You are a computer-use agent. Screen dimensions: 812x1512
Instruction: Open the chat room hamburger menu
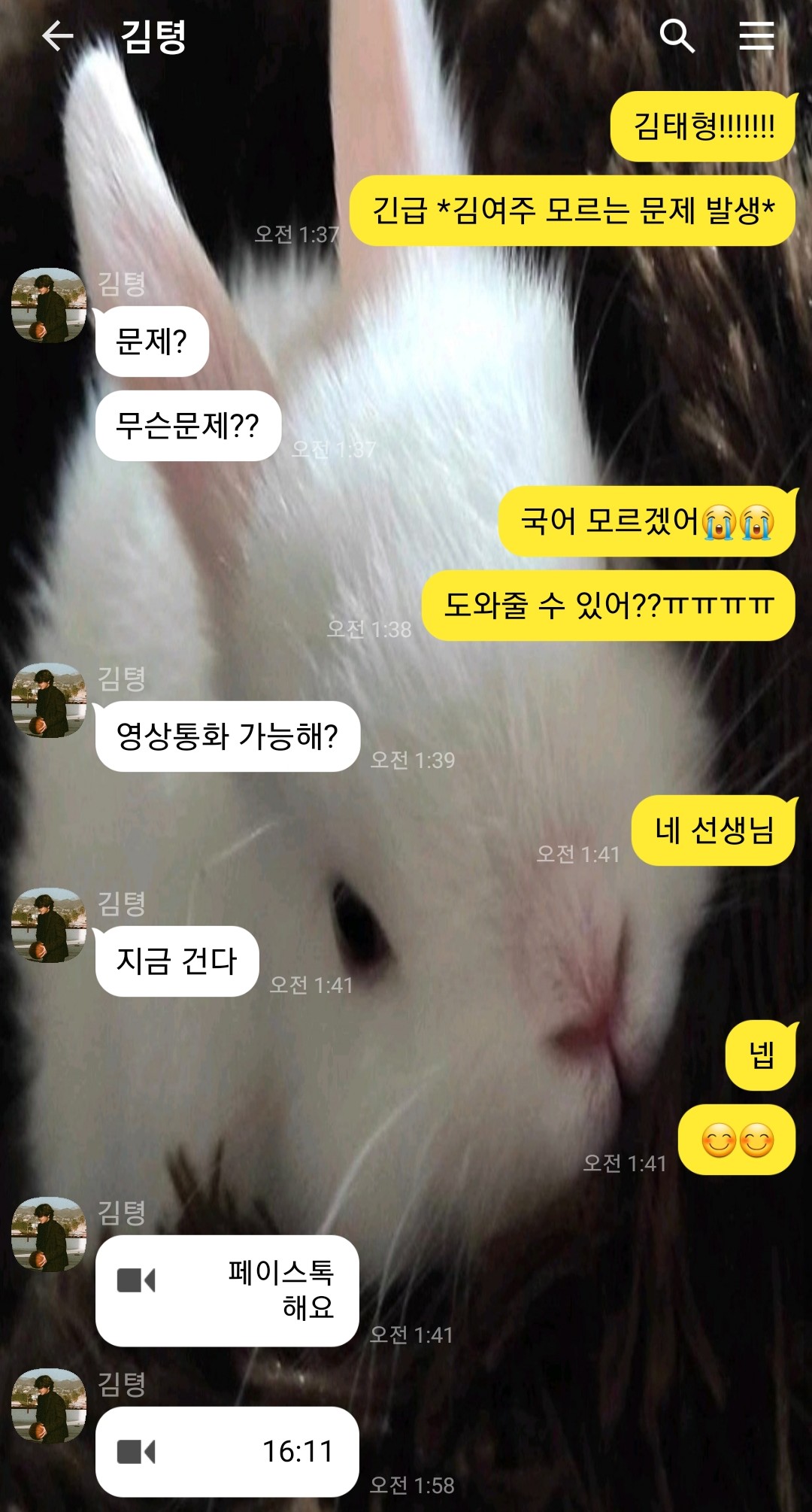click(x=756, y=35)
